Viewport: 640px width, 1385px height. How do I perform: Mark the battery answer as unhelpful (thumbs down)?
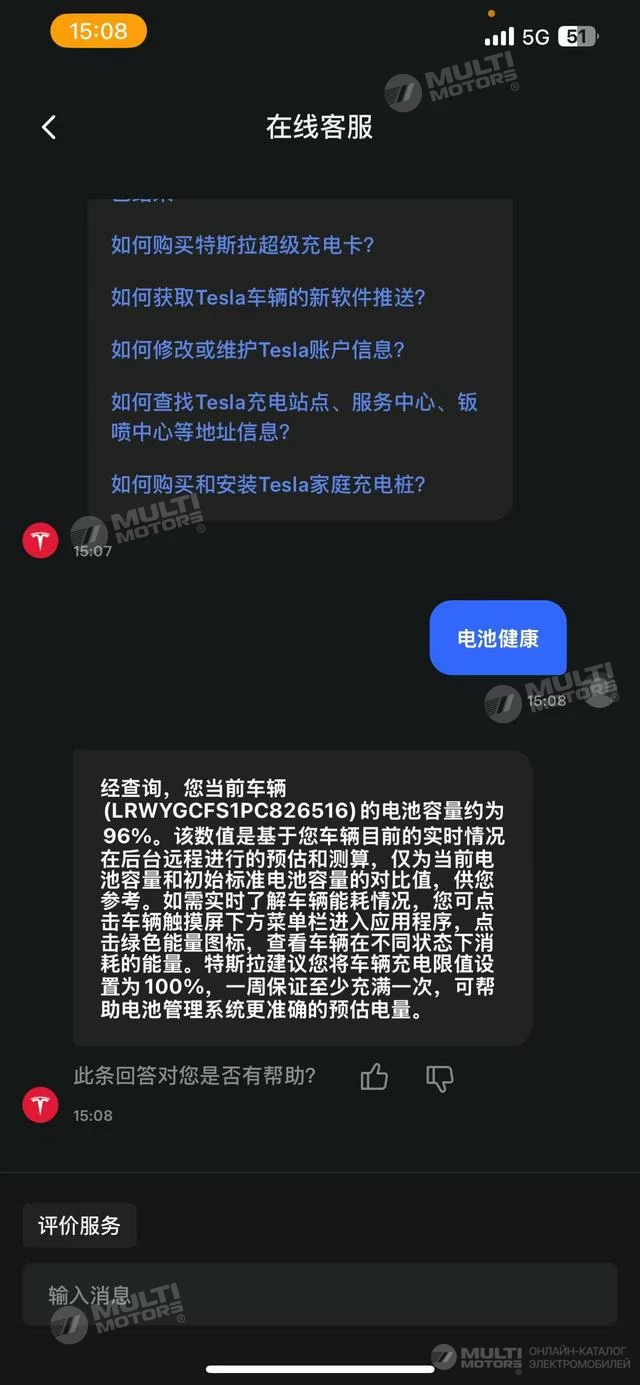pos(440,1077)
